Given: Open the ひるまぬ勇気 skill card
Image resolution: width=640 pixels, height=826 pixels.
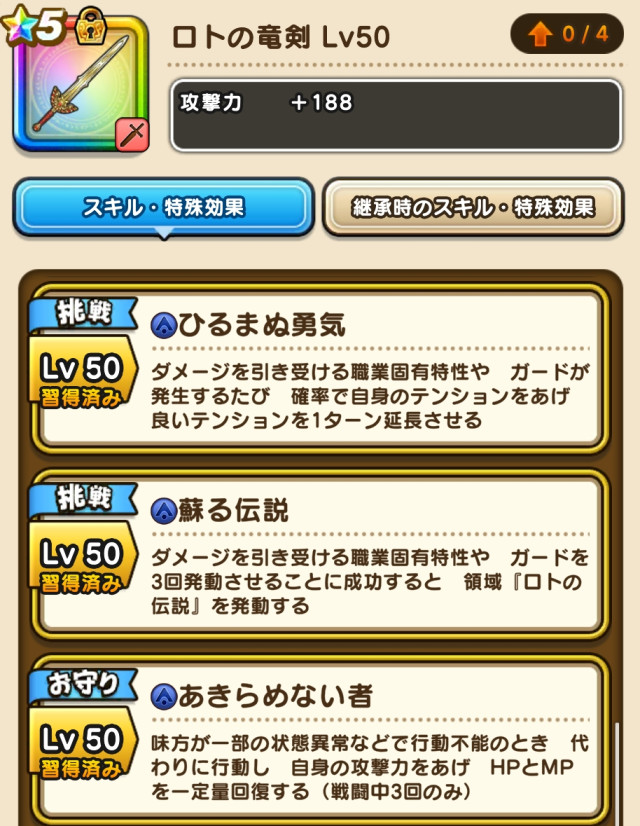Looking at the screenshot, I should click(320, 369).
